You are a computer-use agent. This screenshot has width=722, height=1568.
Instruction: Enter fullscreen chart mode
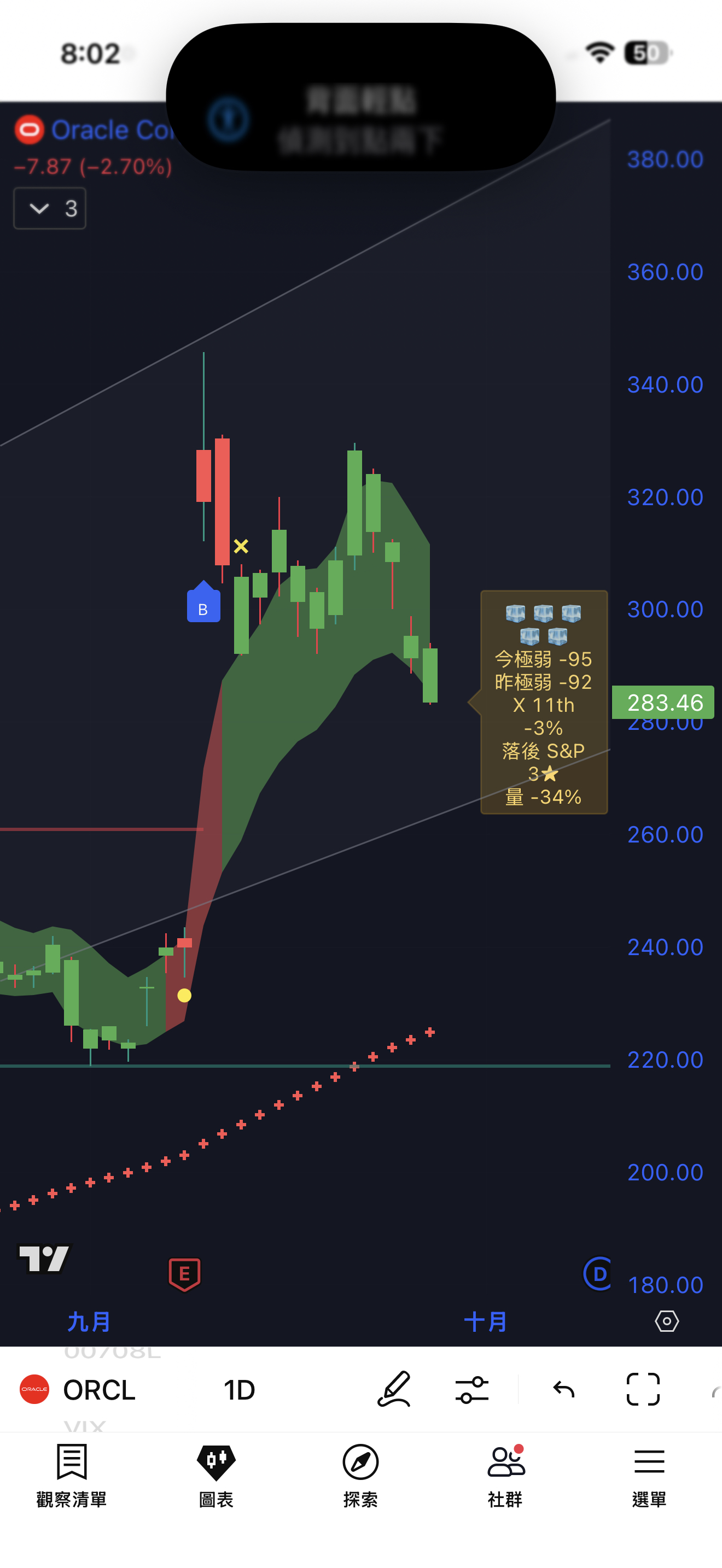[643, 1390]
